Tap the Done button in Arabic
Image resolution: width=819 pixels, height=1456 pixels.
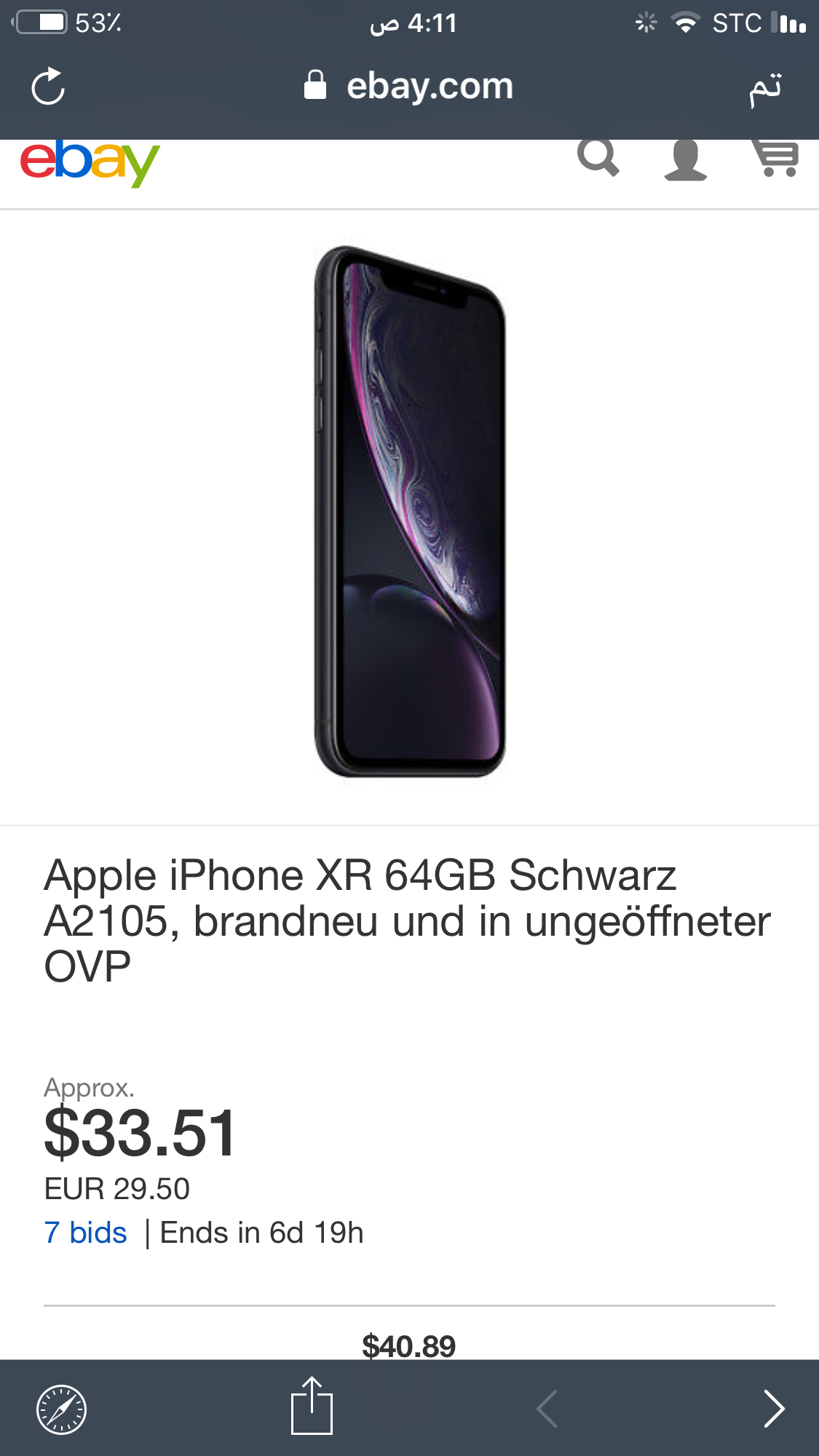coord(766,88)
